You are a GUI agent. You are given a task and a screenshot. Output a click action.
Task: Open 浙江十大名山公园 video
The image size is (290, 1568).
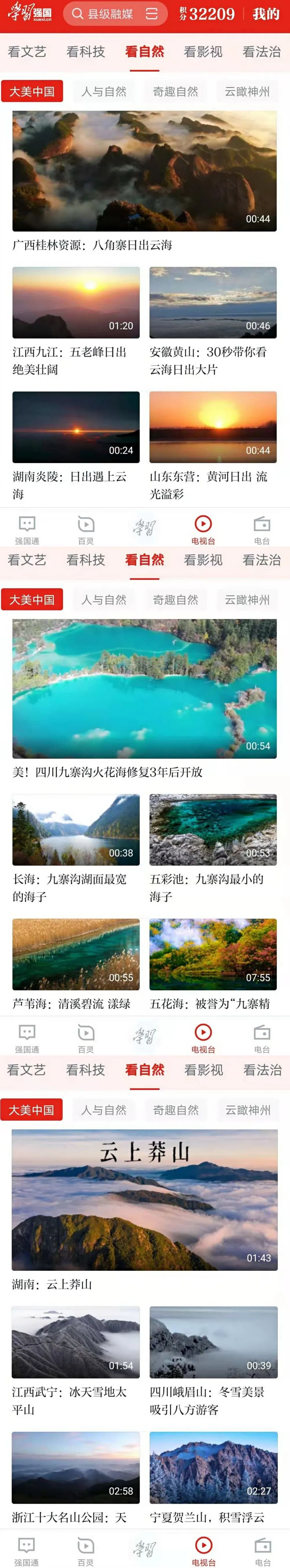click(76, 1467)
